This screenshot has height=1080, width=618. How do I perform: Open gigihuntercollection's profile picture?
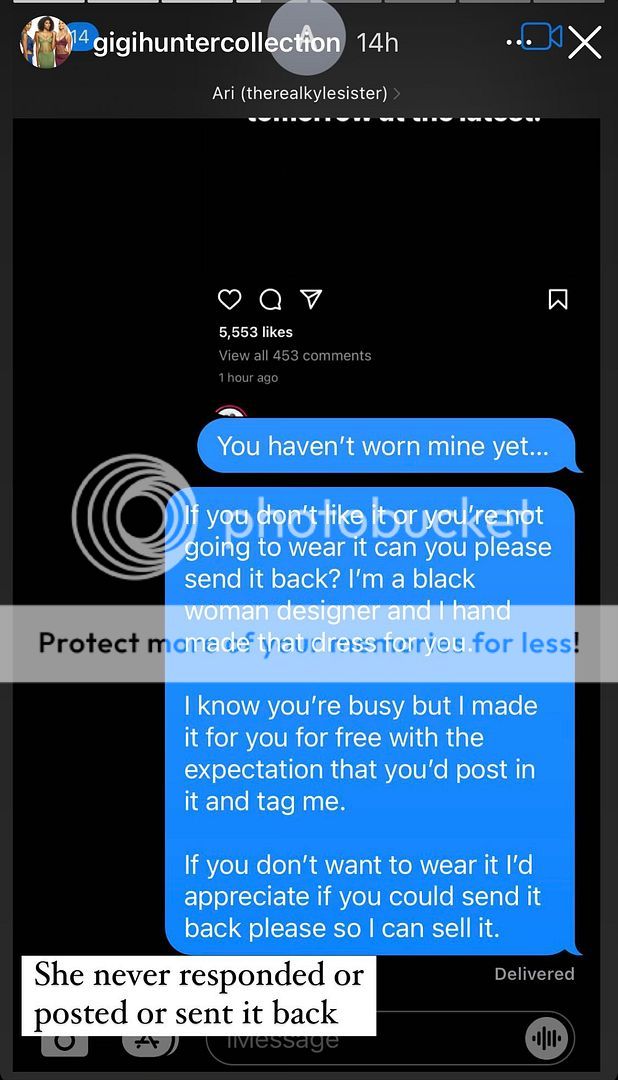43,42
